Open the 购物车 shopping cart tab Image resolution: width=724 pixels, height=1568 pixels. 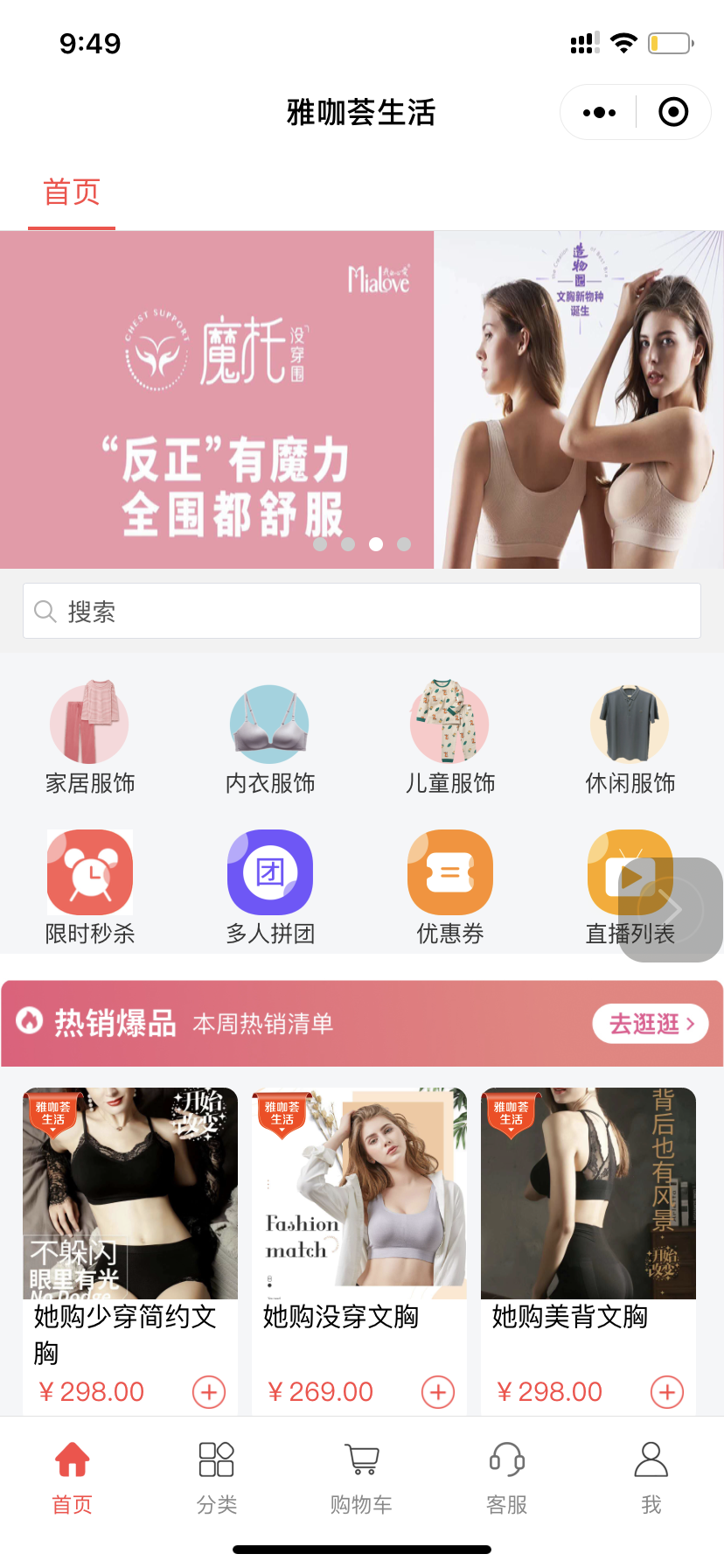[361, 1476]
